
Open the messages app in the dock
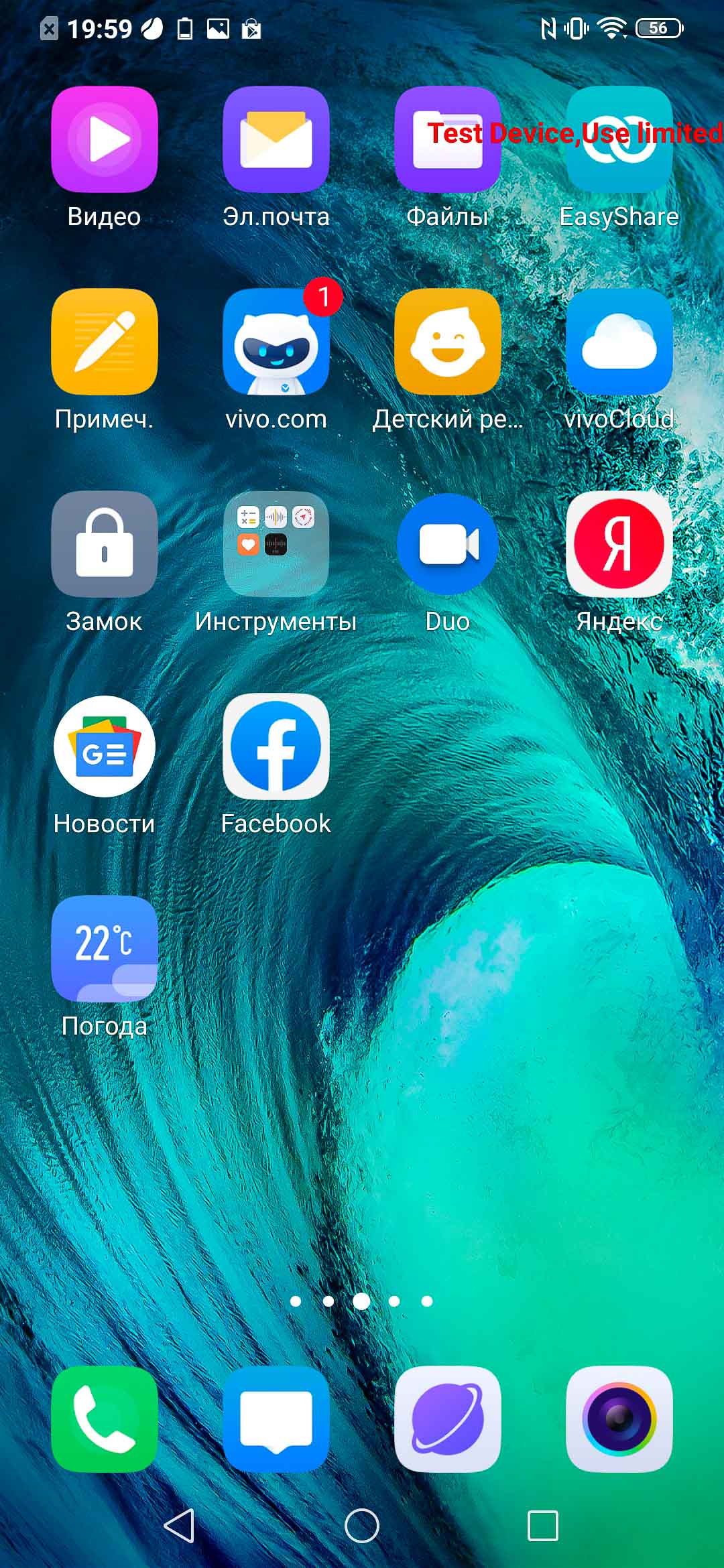[x=276, y=1419]
